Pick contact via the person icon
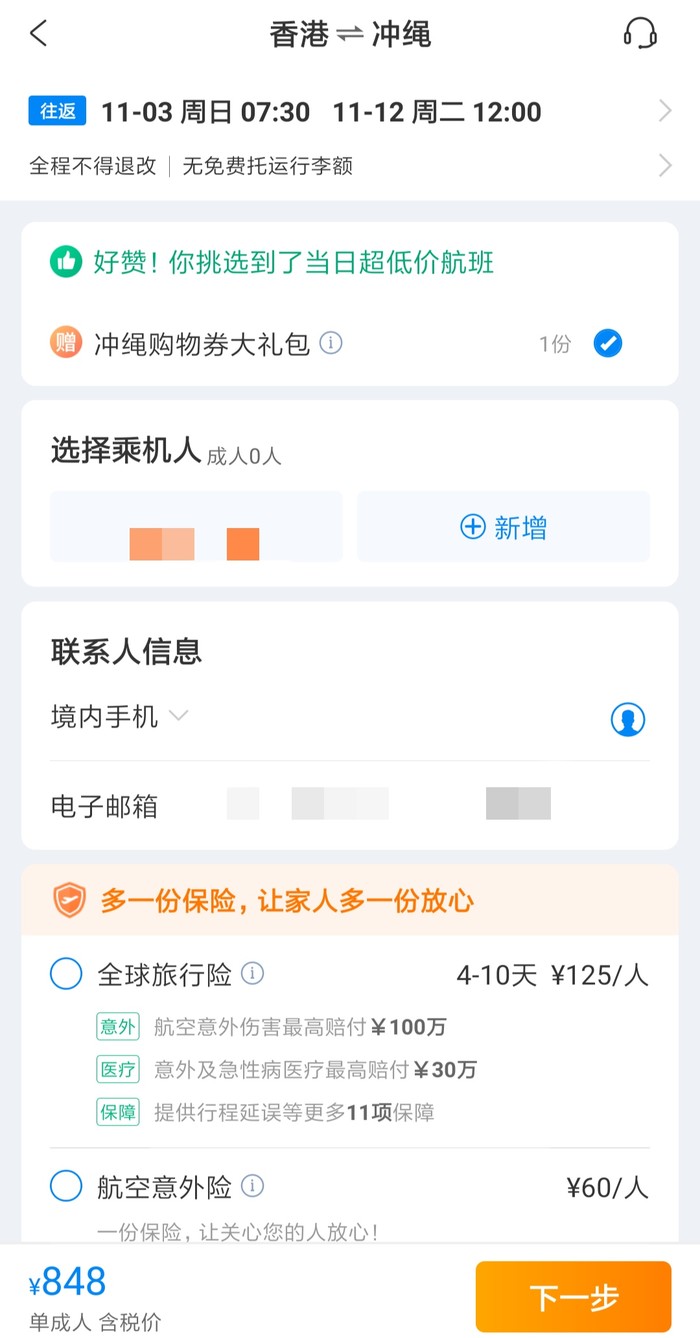This screenshot has width=700, height=1338. 628,719
